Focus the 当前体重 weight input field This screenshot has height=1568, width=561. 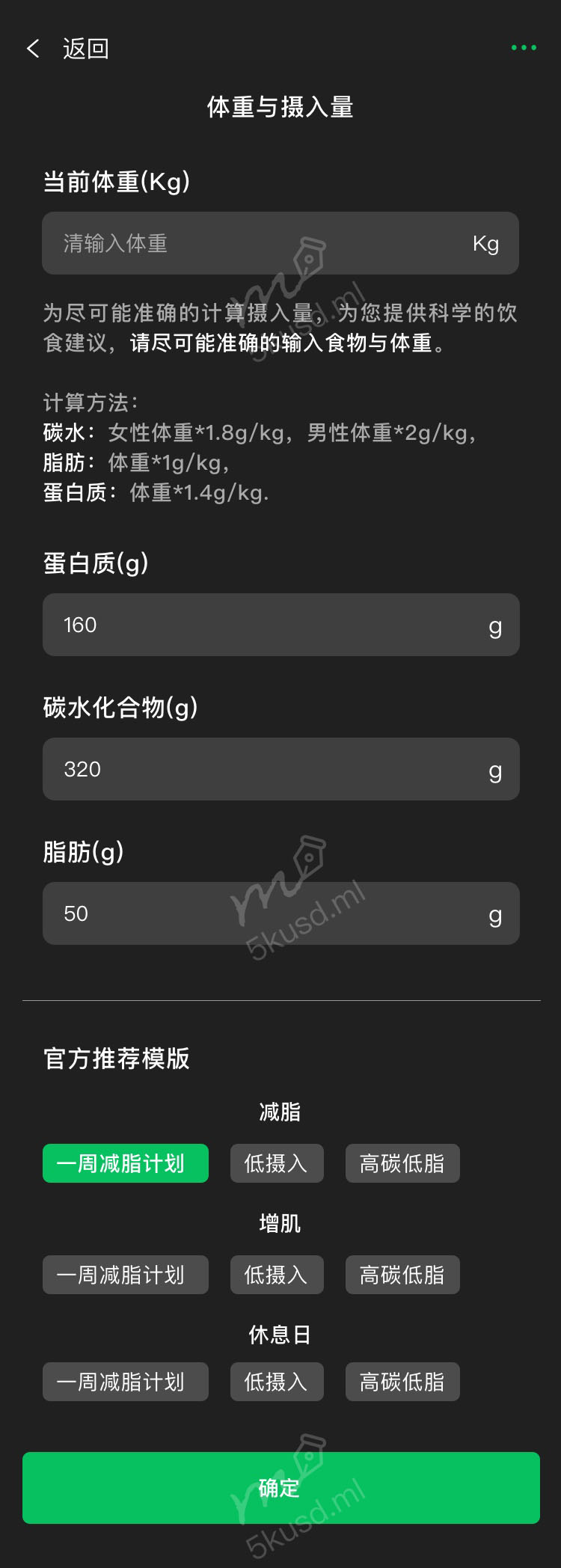[254, 243]
